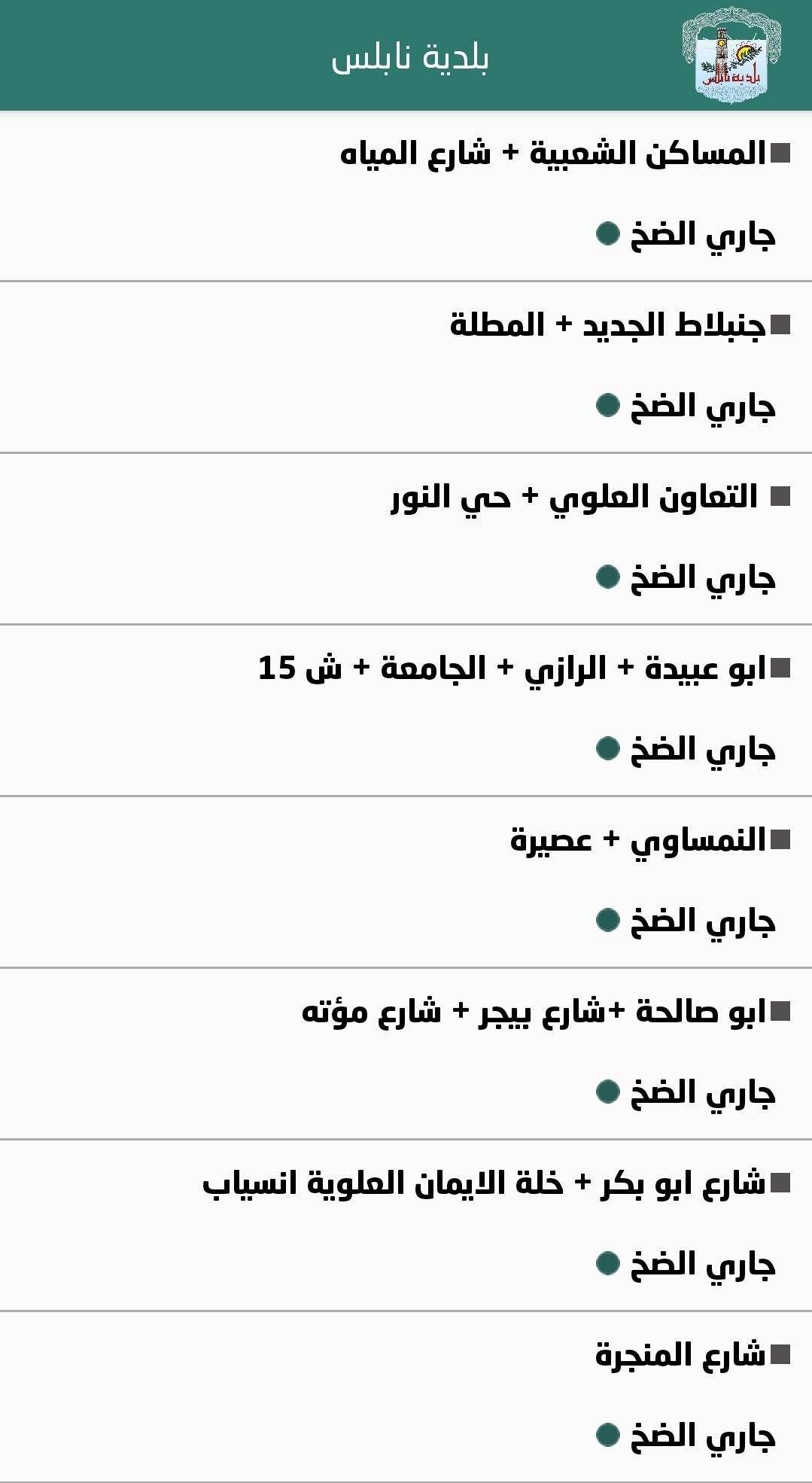Tap the النمساوي + عصيرة area row
The height and width of the screenshot is (1483, 812).
(x=637, y=839)
